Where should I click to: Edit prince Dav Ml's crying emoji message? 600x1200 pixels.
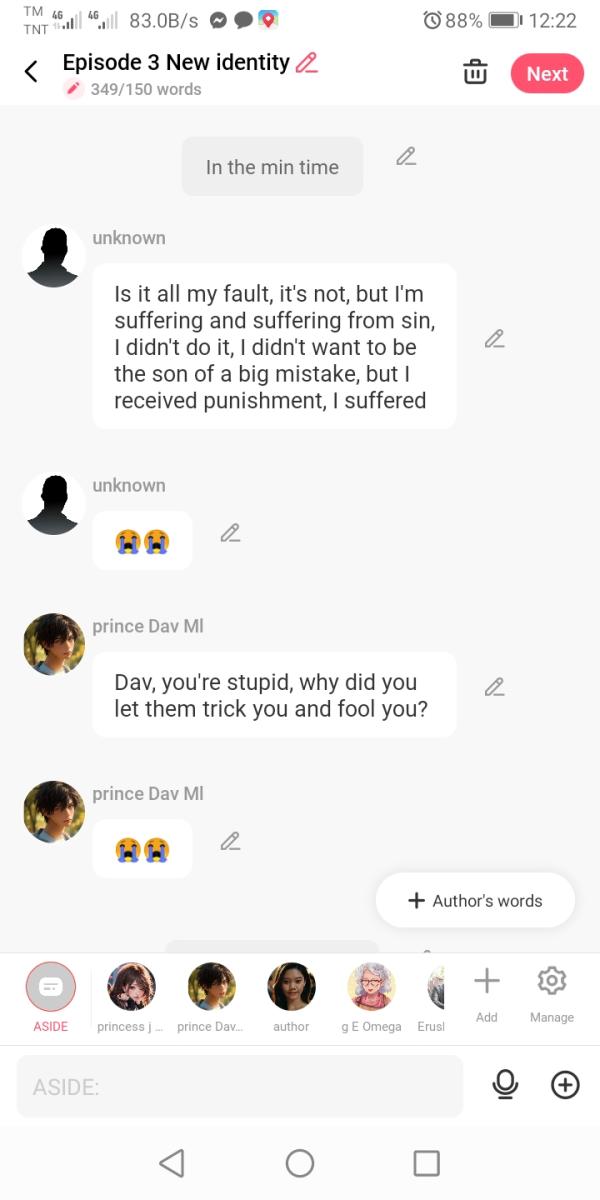coord(230,841)
